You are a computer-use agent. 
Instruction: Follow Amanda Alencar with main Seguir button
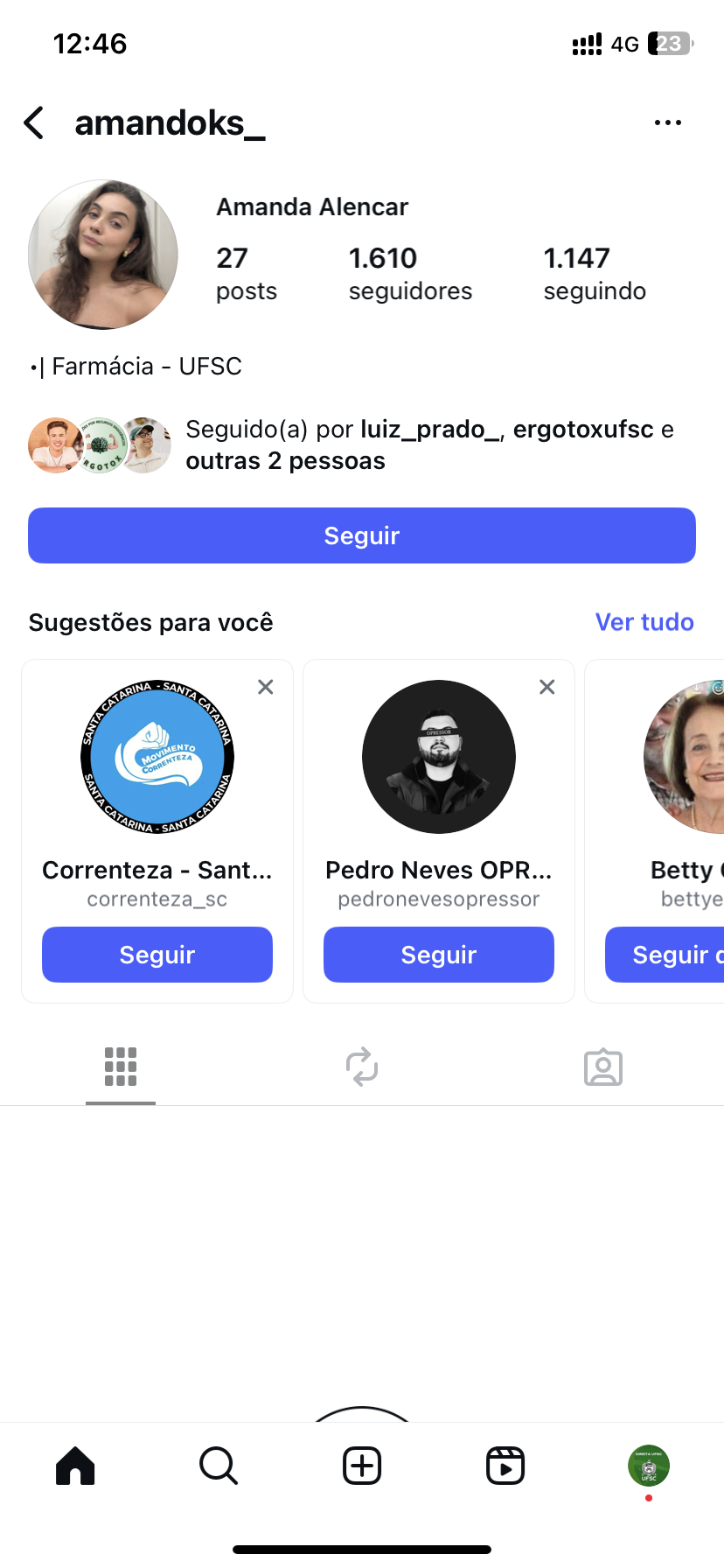coord(362,535)
